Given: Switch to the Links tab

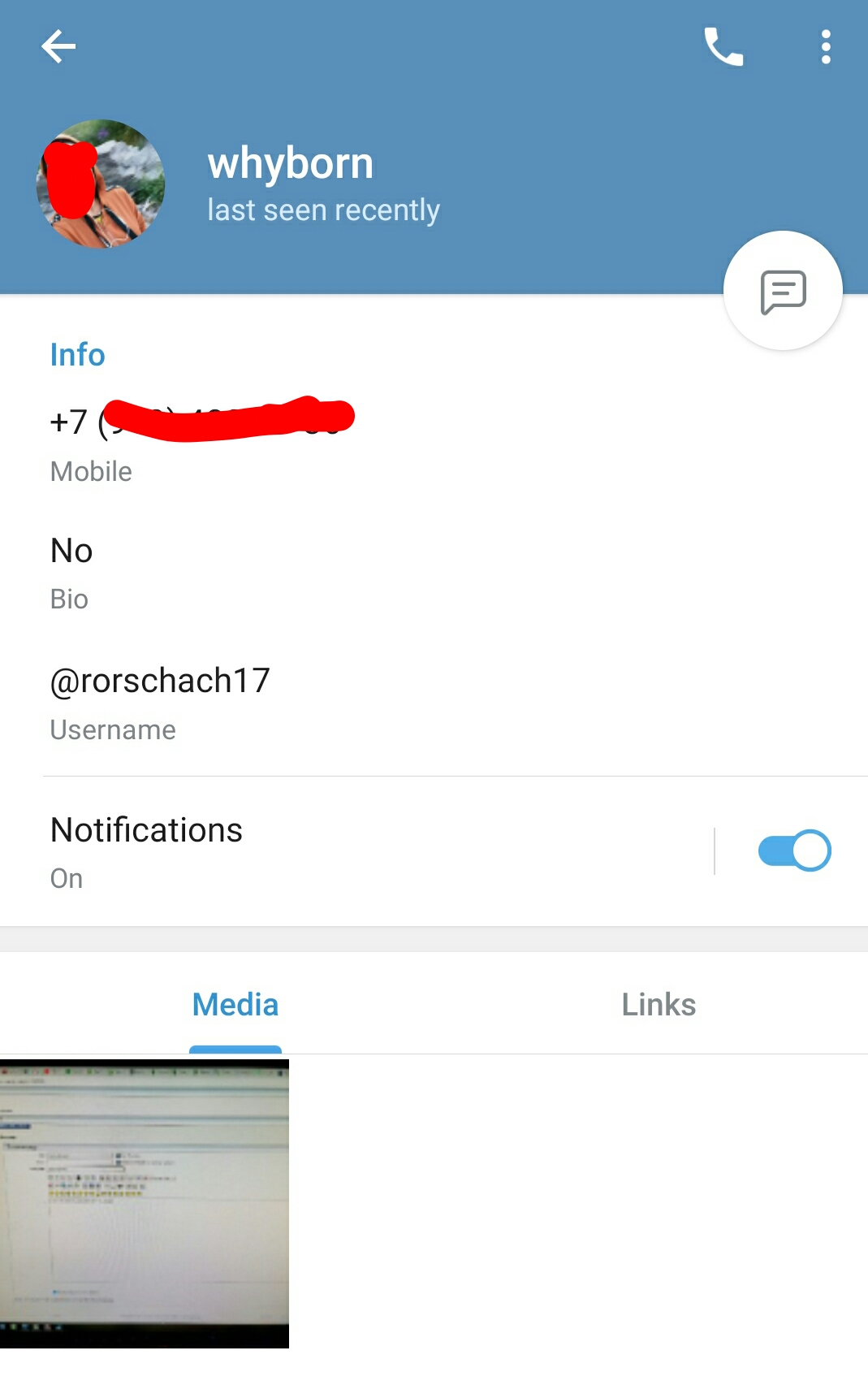Looking at the screenshot, I should tap(659, 1005).
